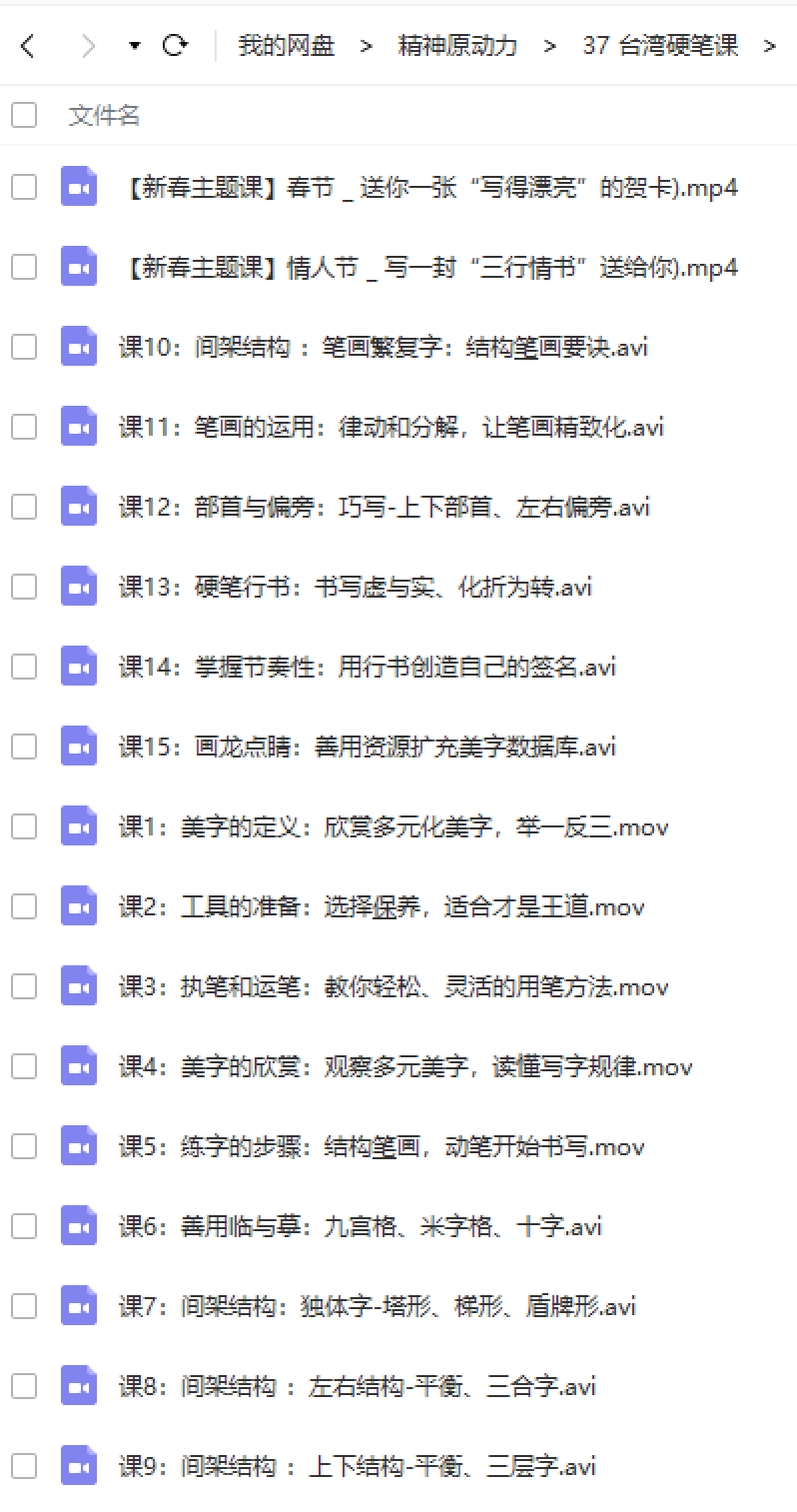Viewport: 797px width, 1512px height.
Task: Open the 春节 新春主题课 mp4 video
Action: coord(427,188)
